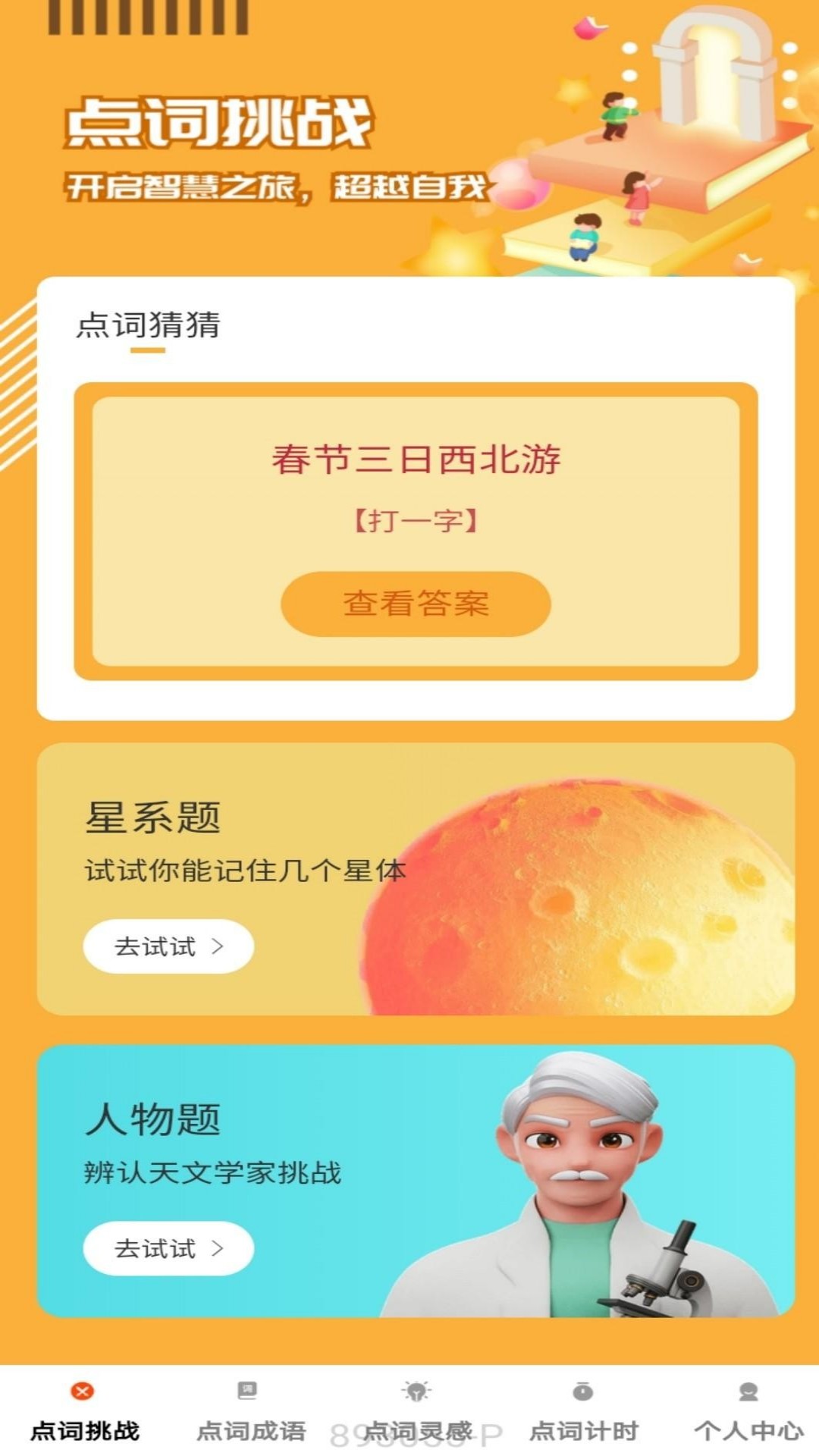This screenshot has width=819, height=1456.
Task: Open the 星系题 card
Action: [416, 879]
